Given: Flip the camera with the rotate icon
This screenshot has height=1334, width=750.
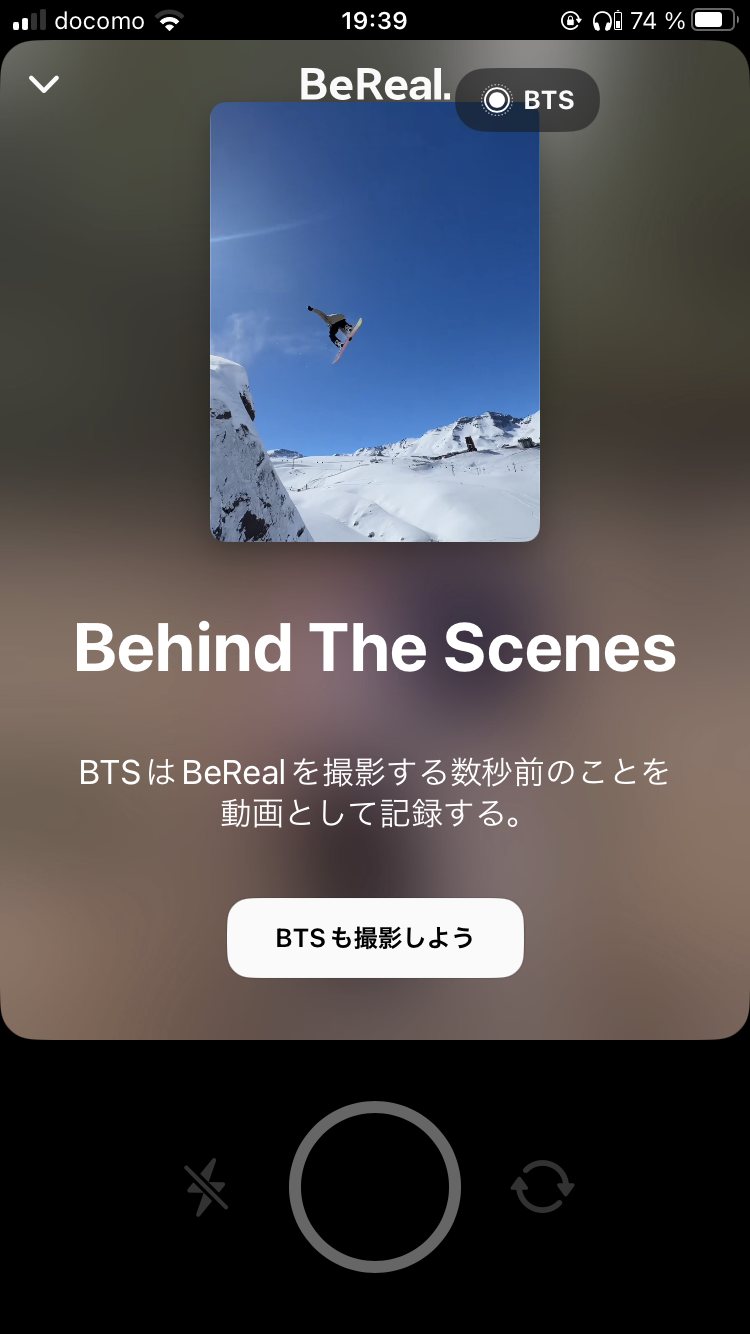Looking at the screenshot, I should (543, 1187).
